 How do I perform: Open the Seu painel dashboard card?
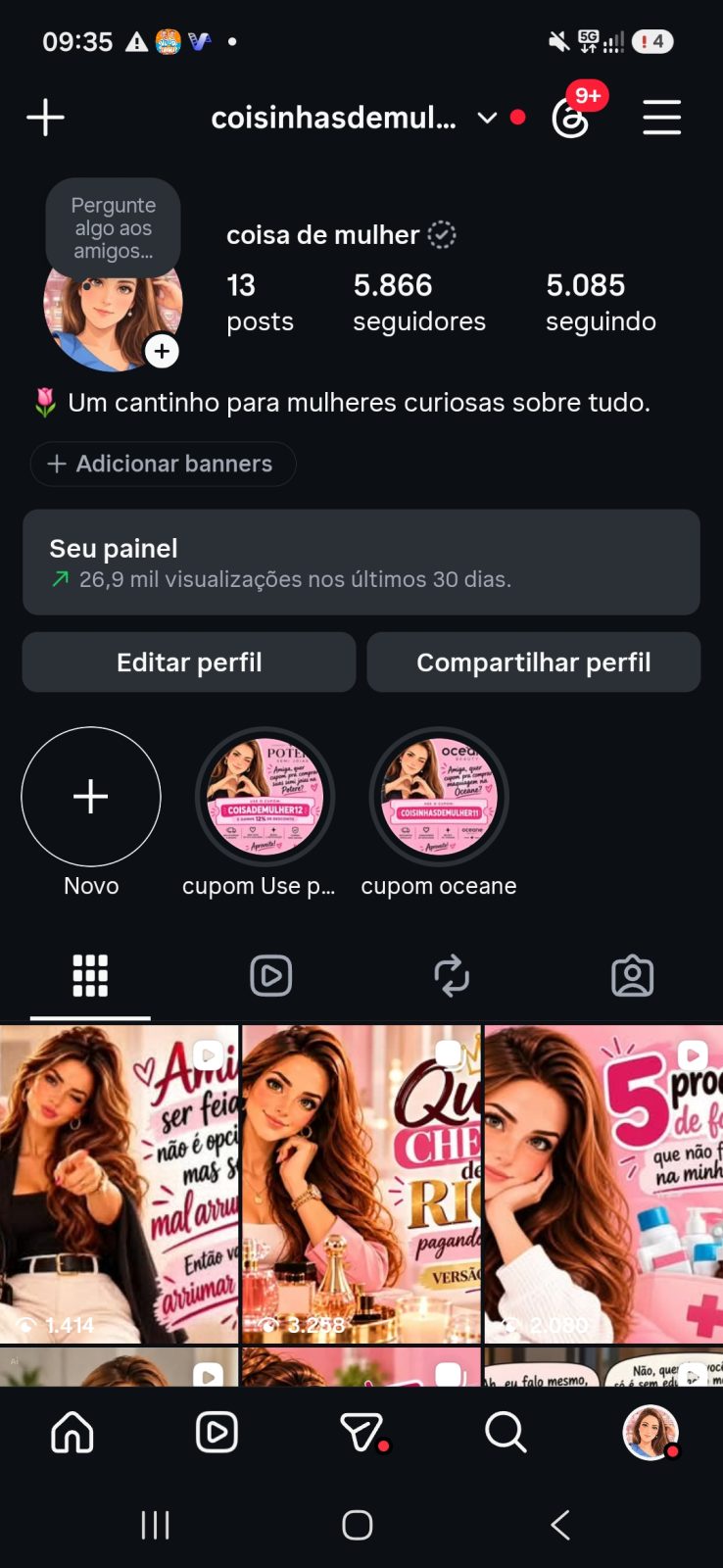click(361, 563)
